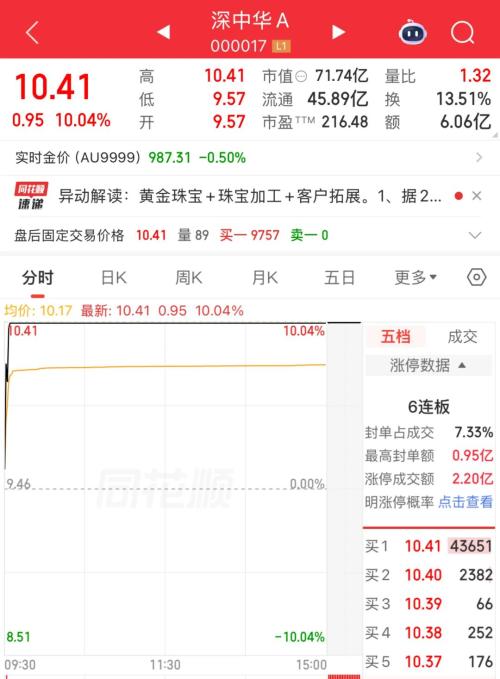The width and height of the screenshot is (500, 679).
Task: Switch to the 日K tab
Action: click(x=113, y=278)
